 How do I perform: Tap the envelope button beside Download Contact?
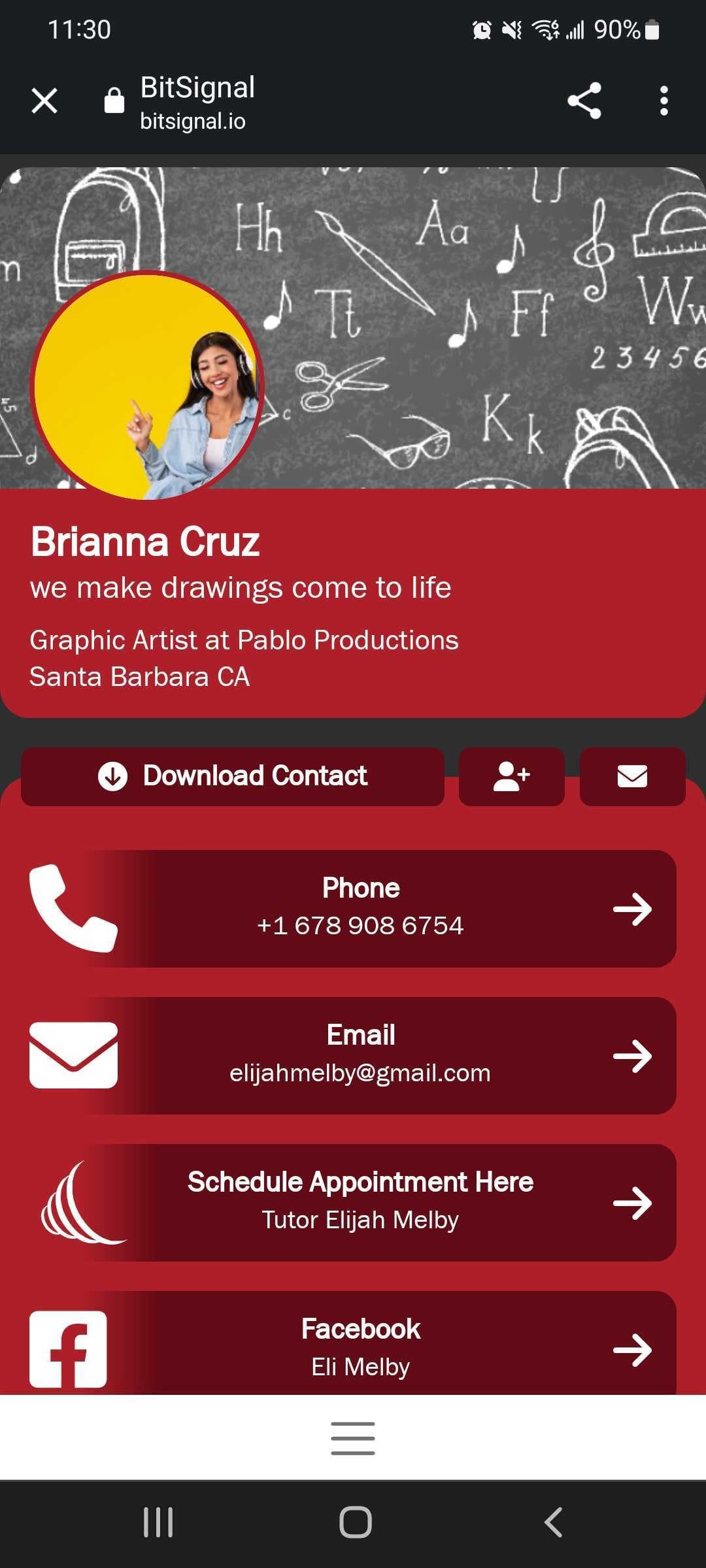point(632,776)
